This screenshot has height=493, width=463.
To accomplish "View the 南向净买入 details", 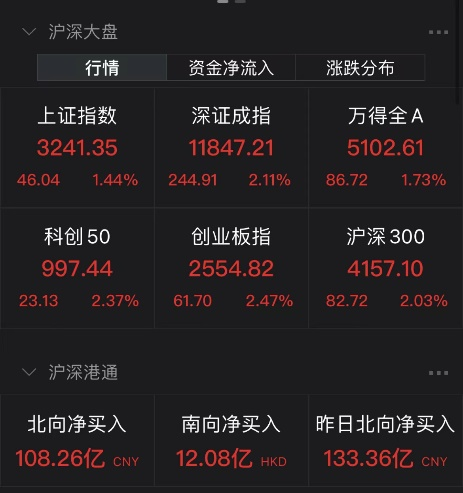I will pos(231,441).
